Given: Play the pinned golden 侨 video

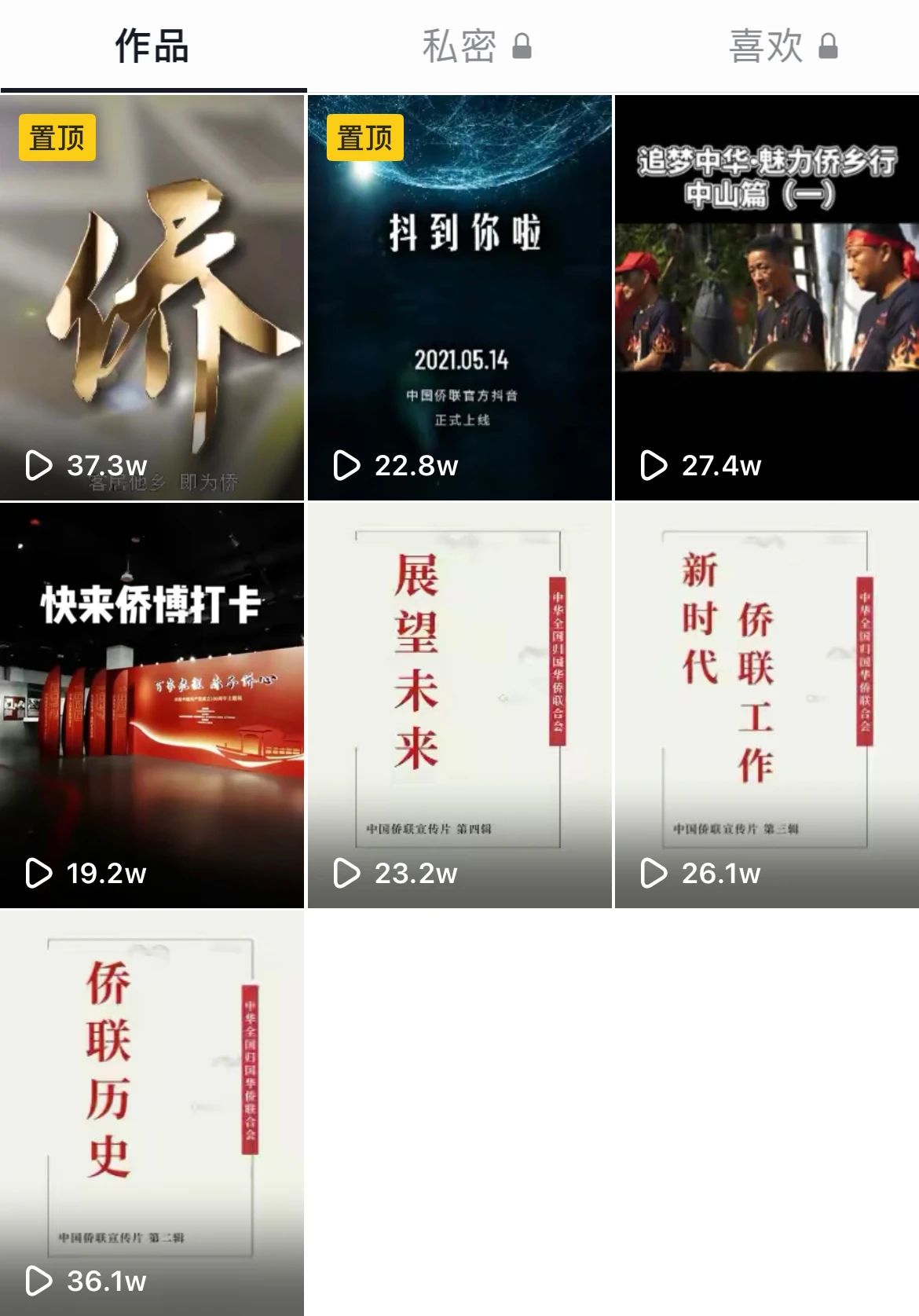Looking at the screenshot, I should pos(152,298).
